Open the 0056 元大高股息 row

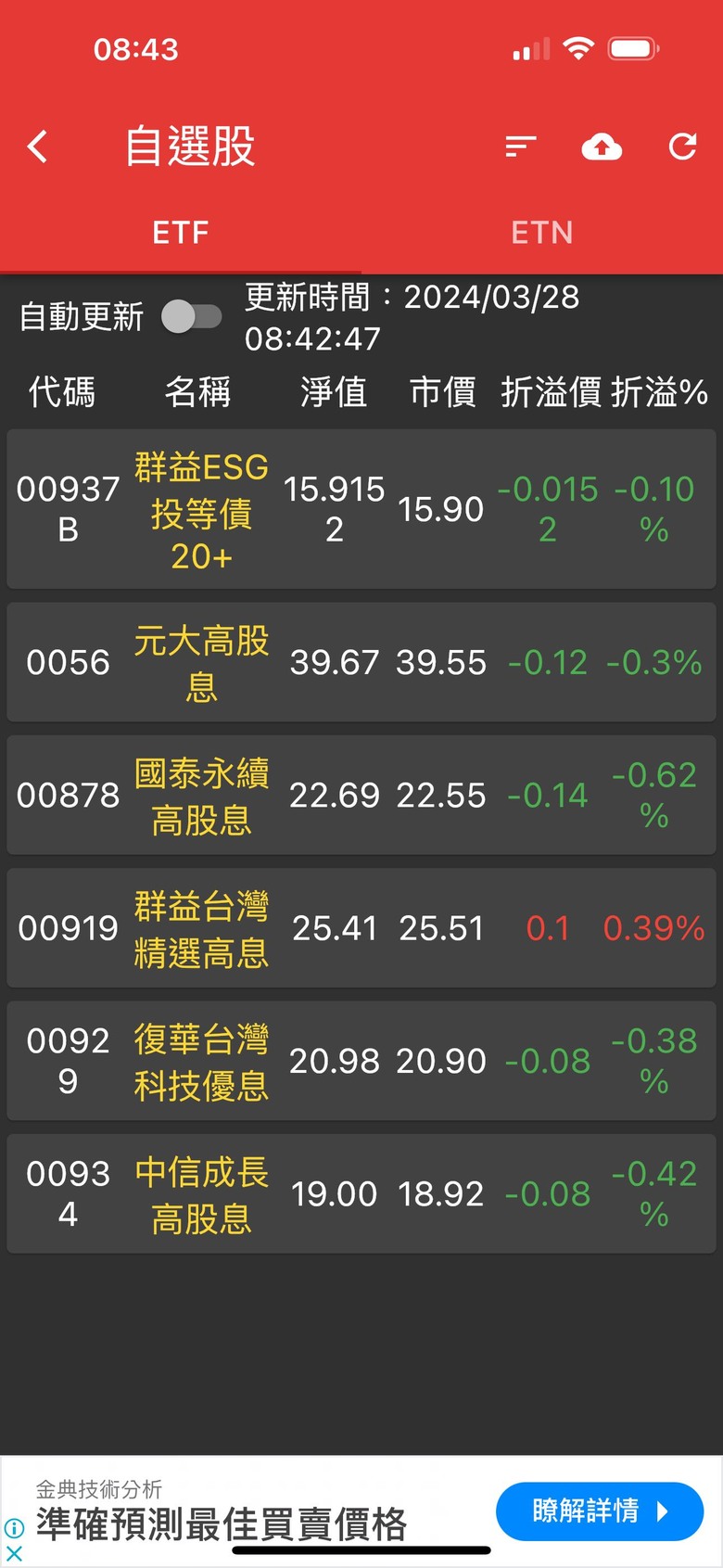(361, 662)
